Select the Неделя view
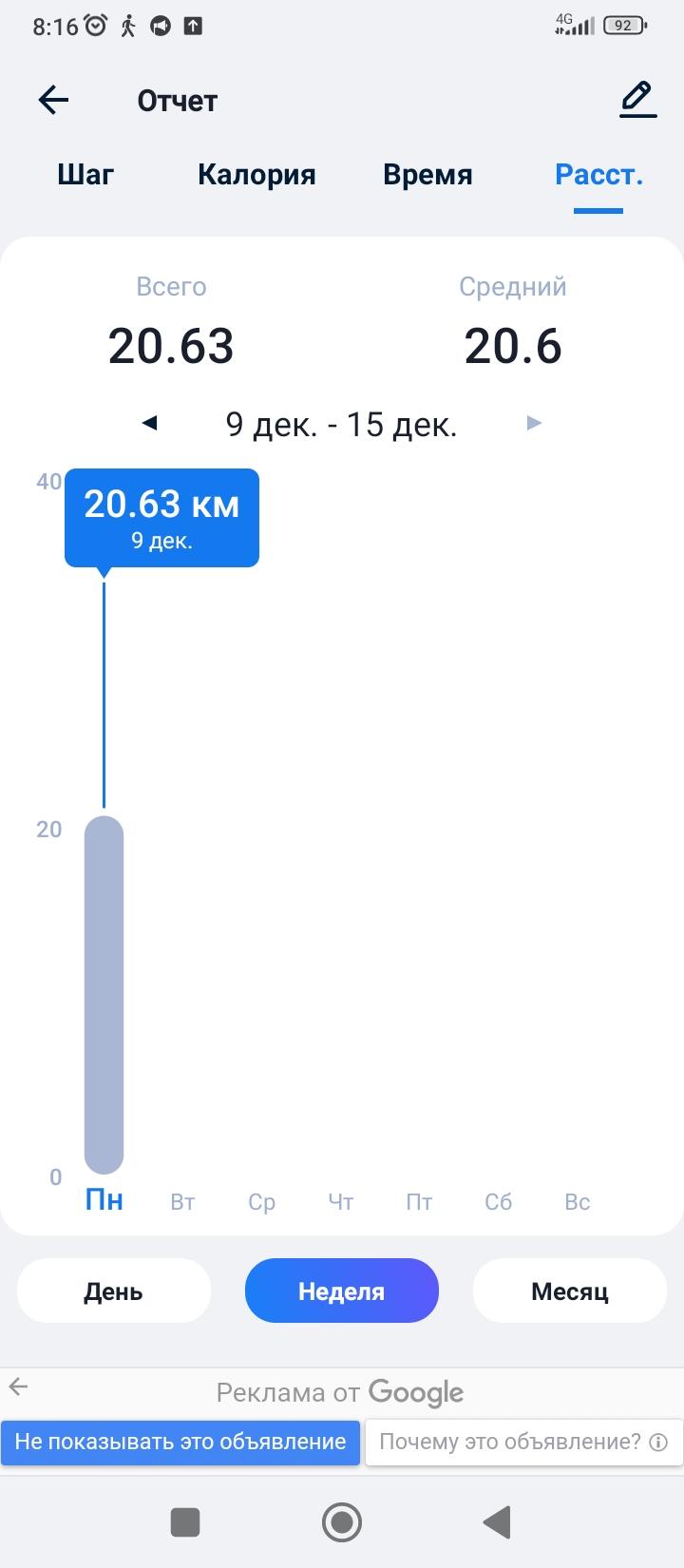This screenshot has width=684, height=1568. (342, 1291)
